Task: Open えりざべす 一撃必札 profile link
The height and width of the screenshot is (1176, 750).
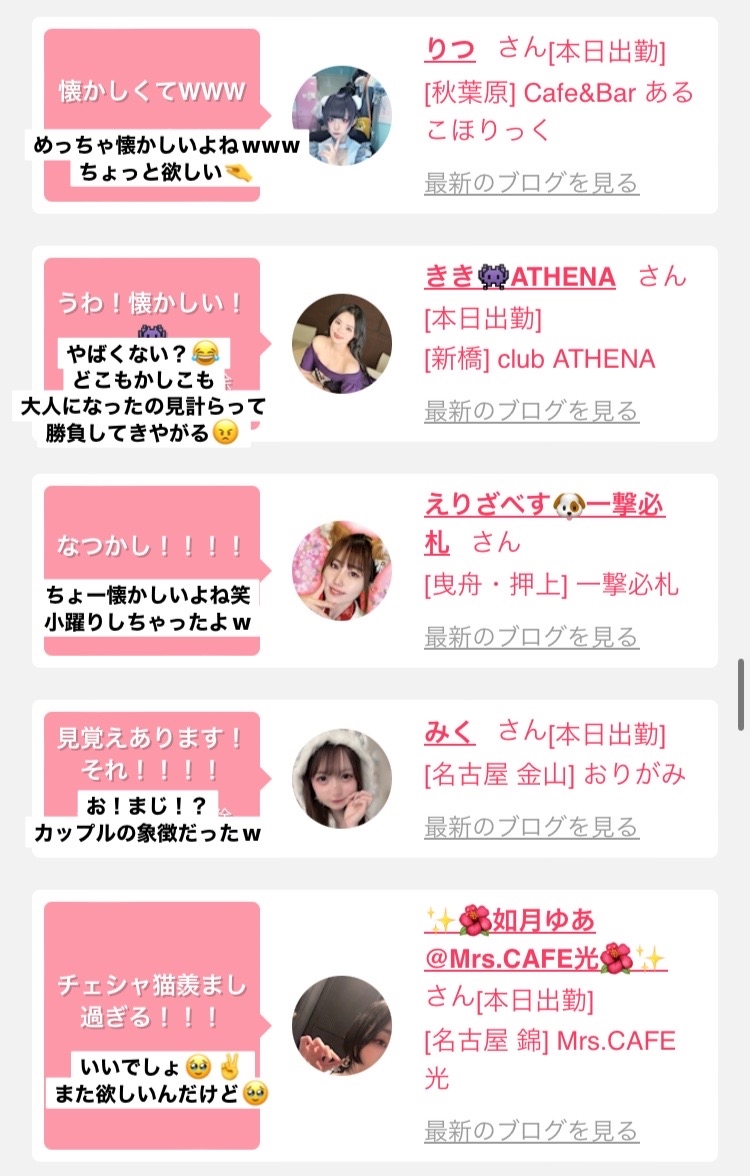Action: coord(544,523)
